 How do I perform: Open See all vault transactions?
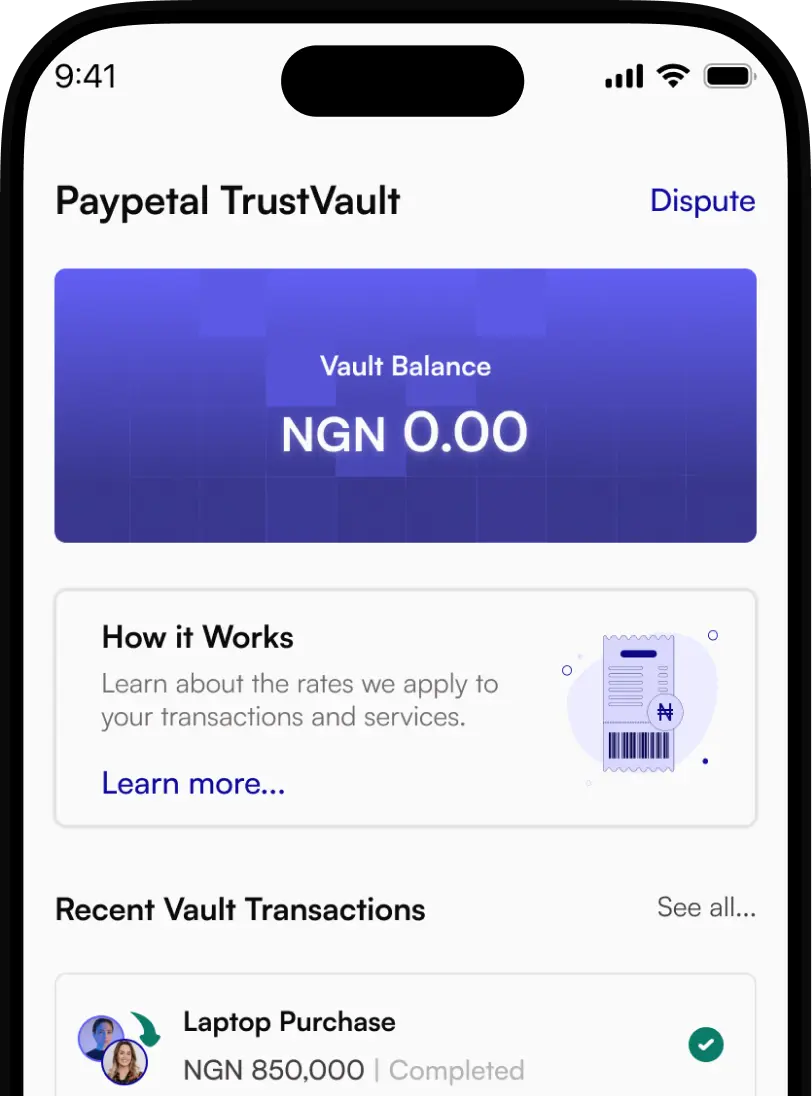tap(706, 908)
